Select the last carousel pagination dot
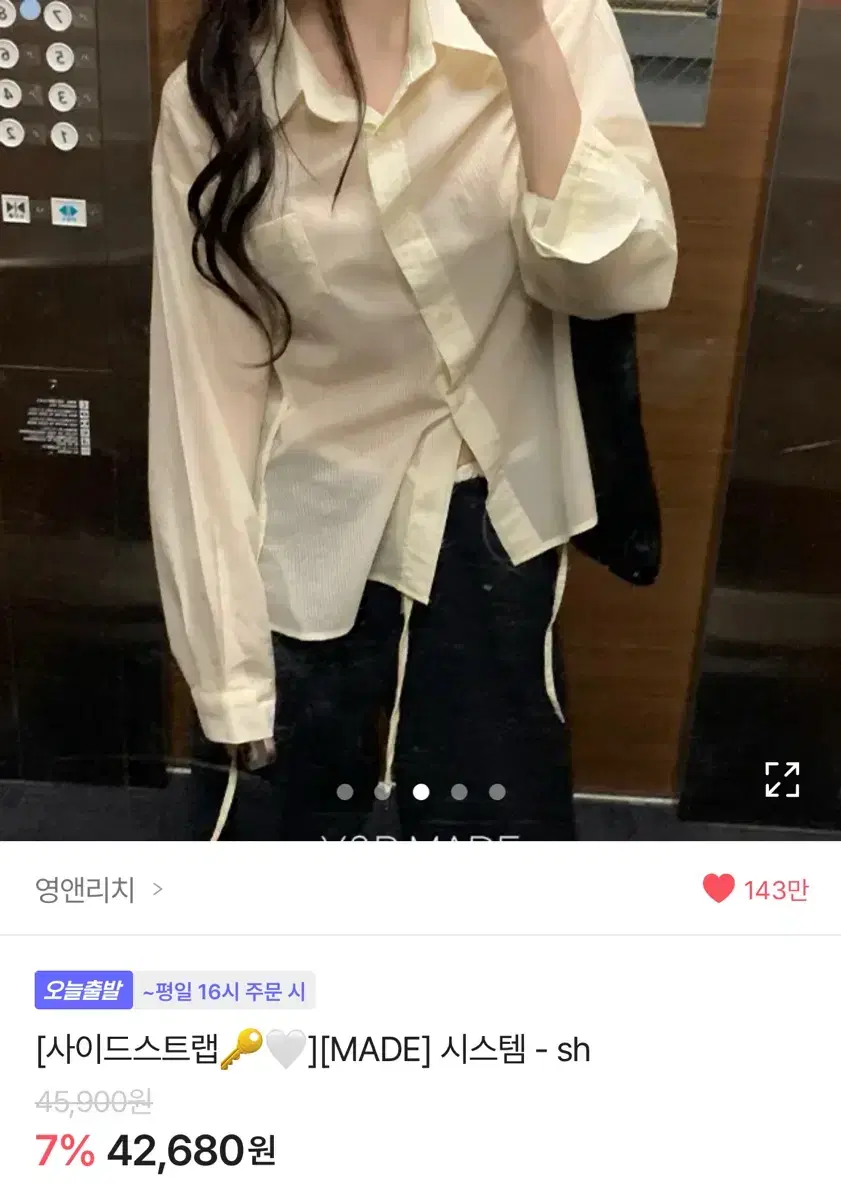 498,791
